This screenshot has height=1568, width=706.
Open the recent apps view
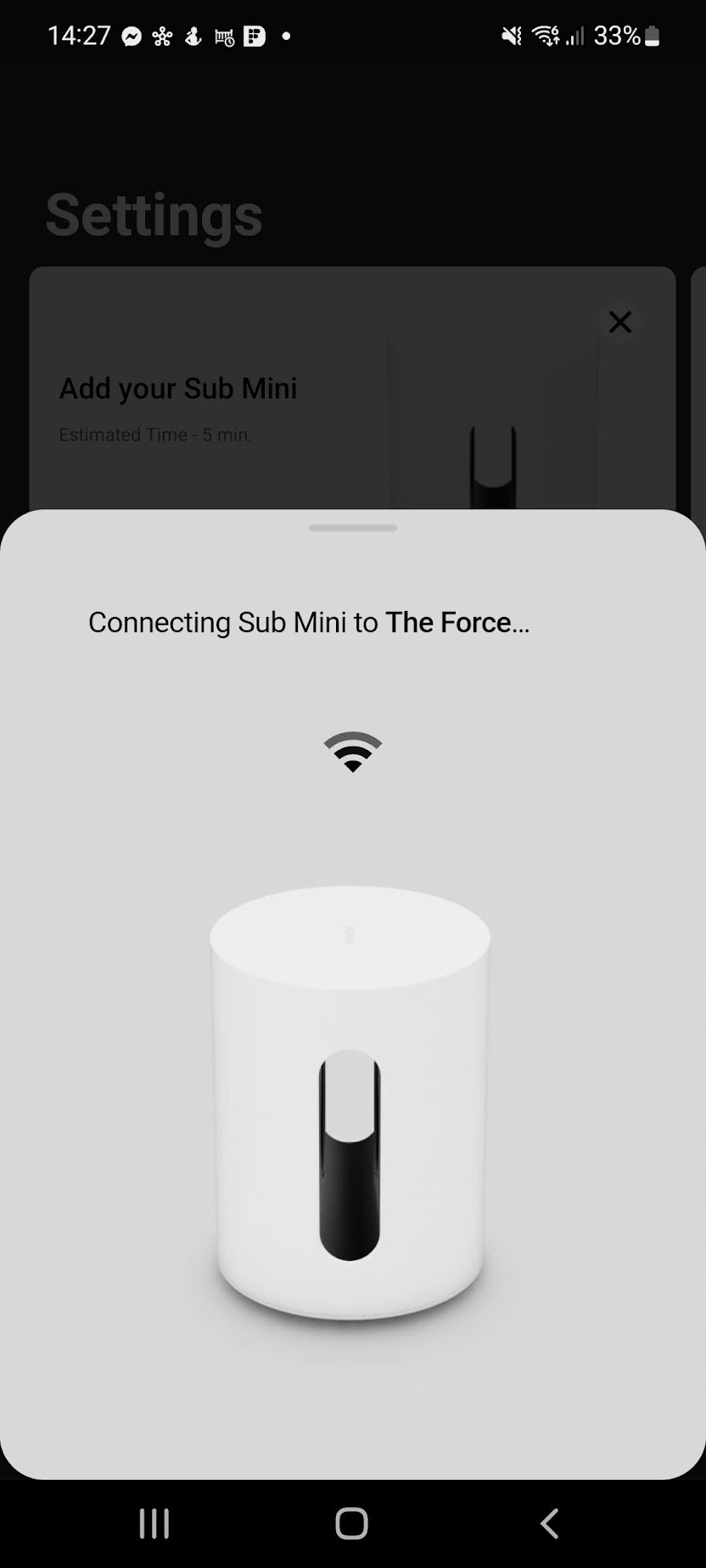click(x=154, y=1524)
